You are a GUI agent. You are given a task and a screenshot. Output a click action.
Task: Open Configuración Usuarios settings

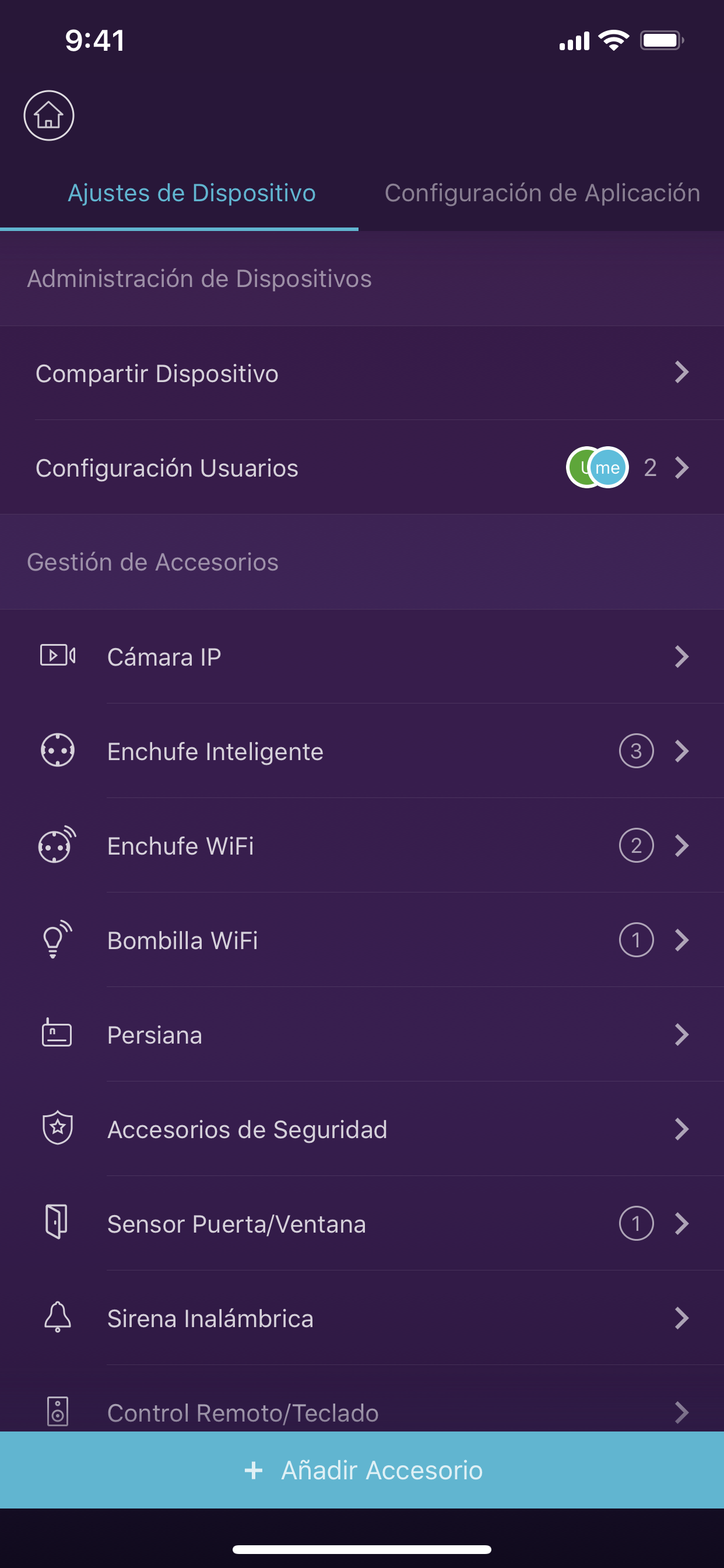pos(362,467)
